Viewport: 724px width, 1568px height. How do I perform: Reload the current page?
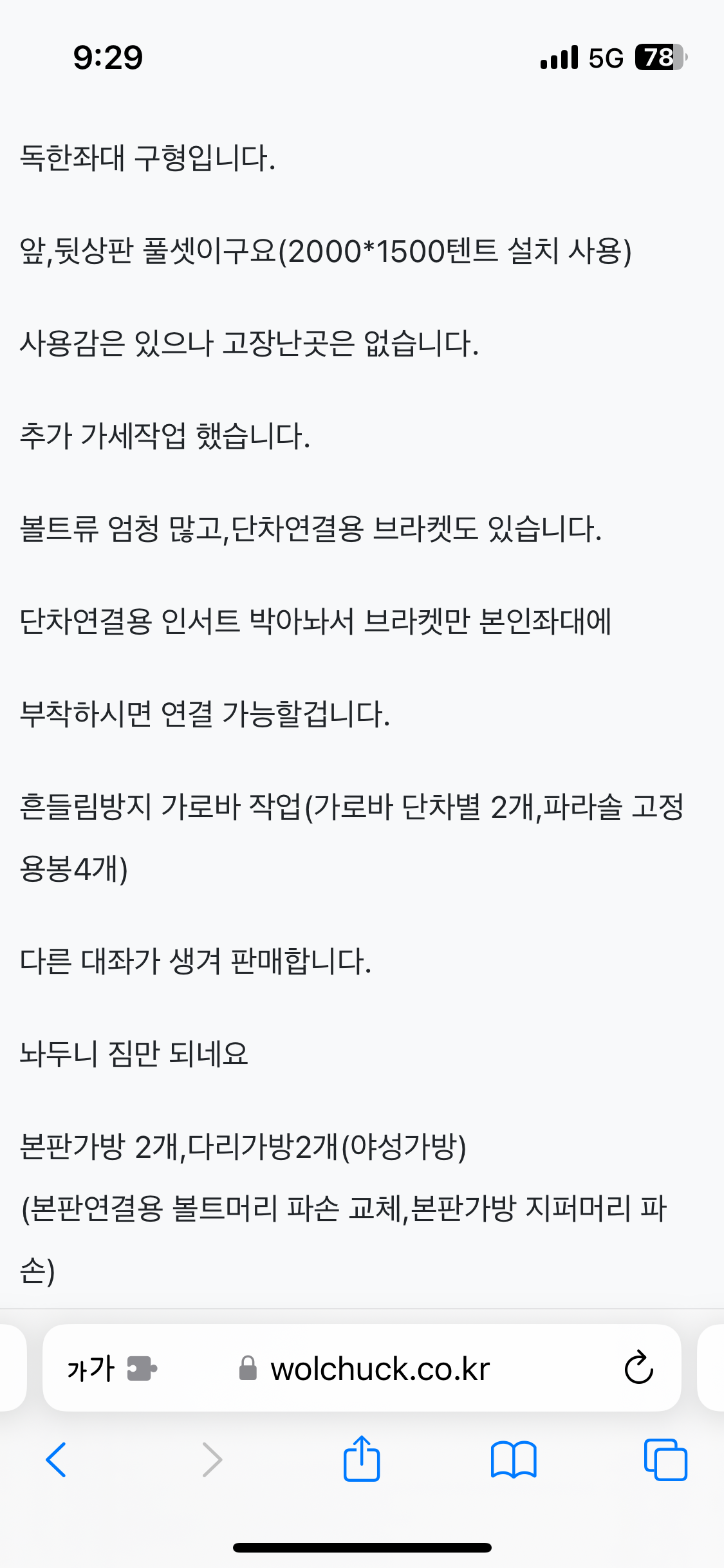[638, 1368]
